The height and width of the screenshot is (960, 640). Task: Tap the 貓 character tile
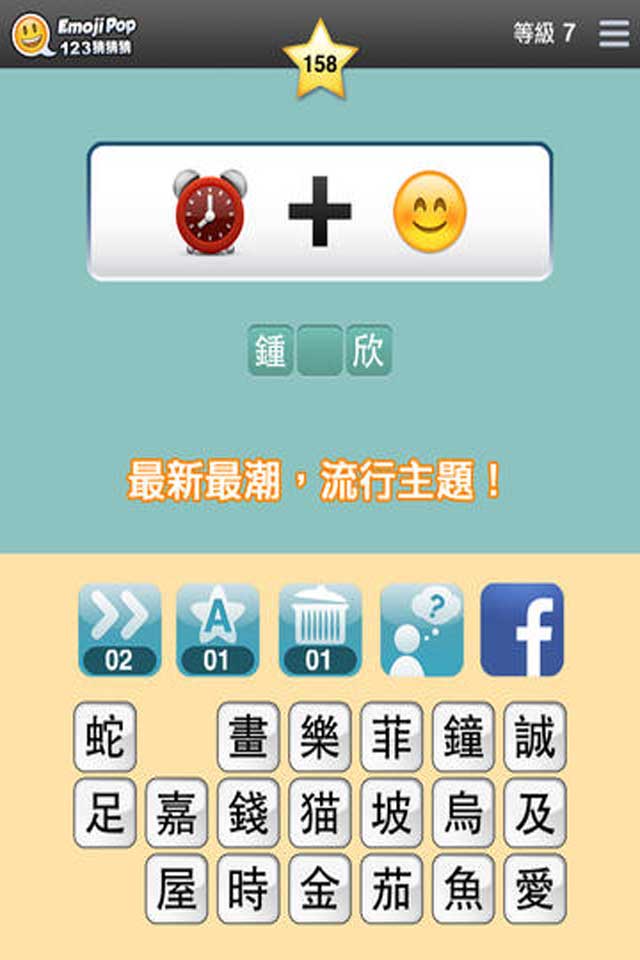[320, 813]
